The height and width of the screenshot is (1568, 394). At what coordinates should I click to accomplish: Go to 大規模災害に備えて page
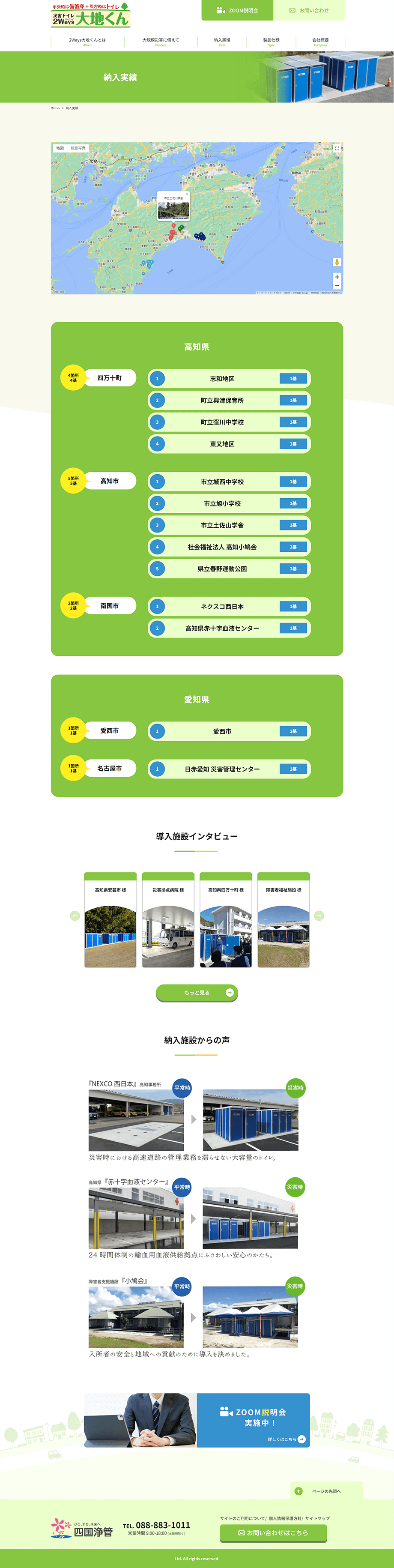(161, 42)
